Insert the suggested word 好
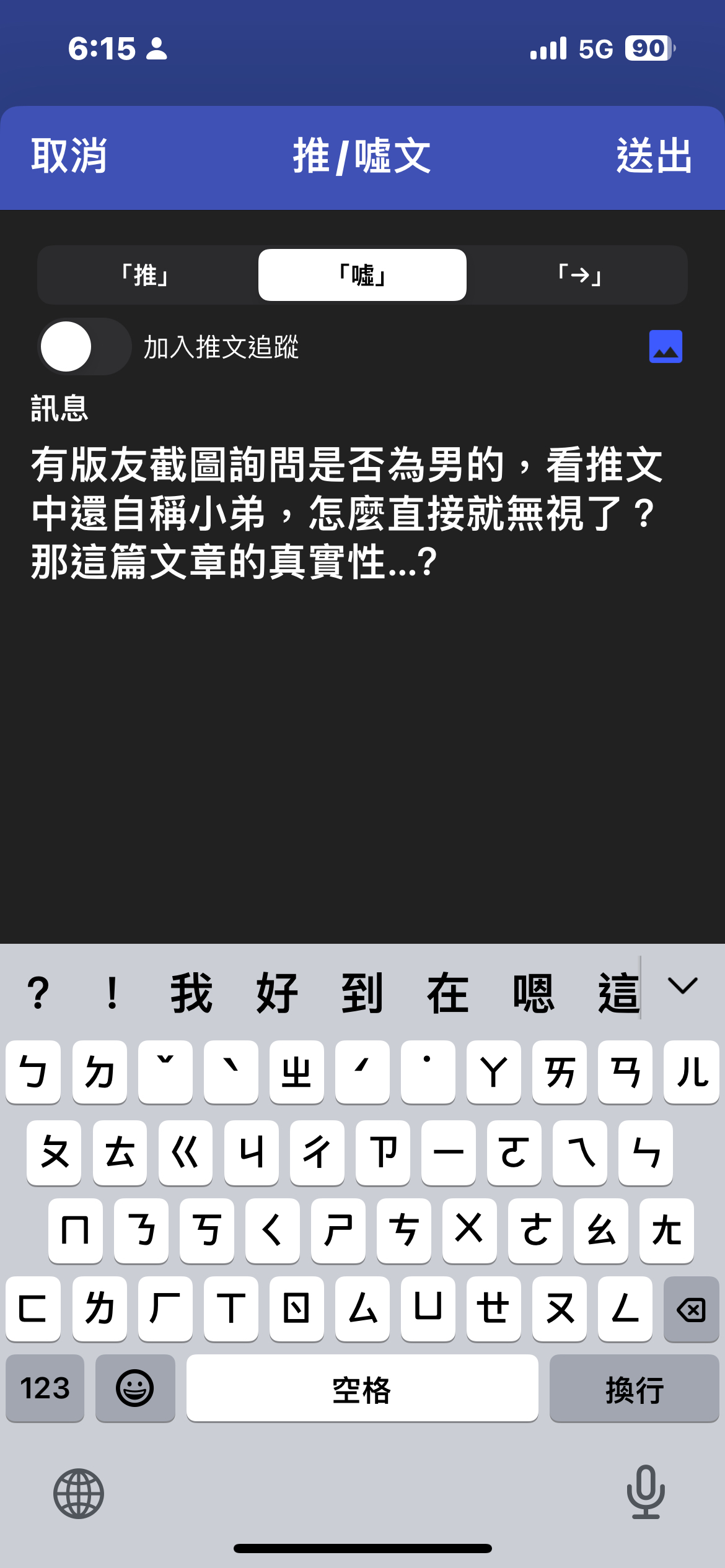The image size is (725, 1568). 277,993
